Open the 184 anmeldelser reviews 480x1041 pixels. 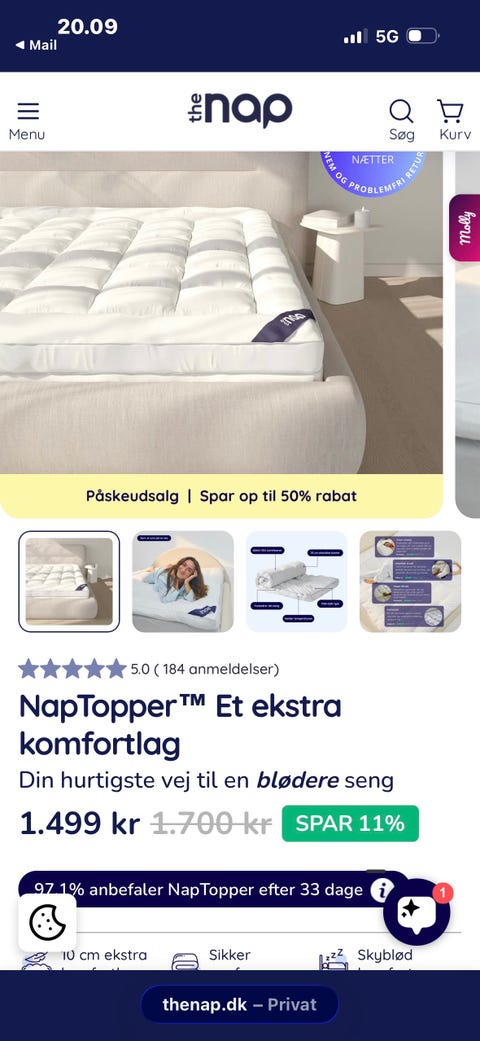coord(204,669)
